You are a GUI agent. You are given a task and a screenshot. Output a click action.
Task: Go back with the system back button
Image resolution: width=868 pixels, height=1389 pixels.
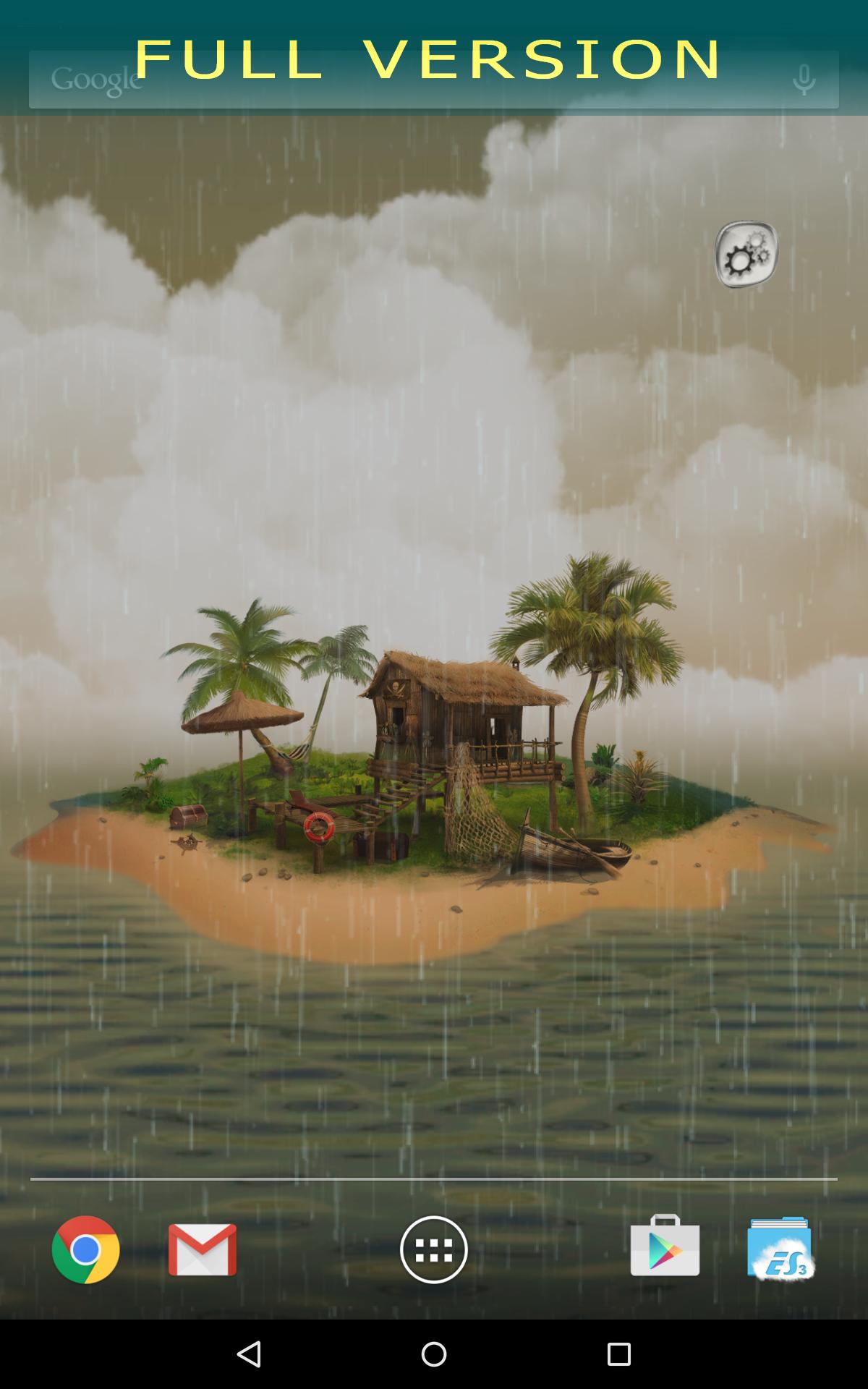pos(249,1354)
